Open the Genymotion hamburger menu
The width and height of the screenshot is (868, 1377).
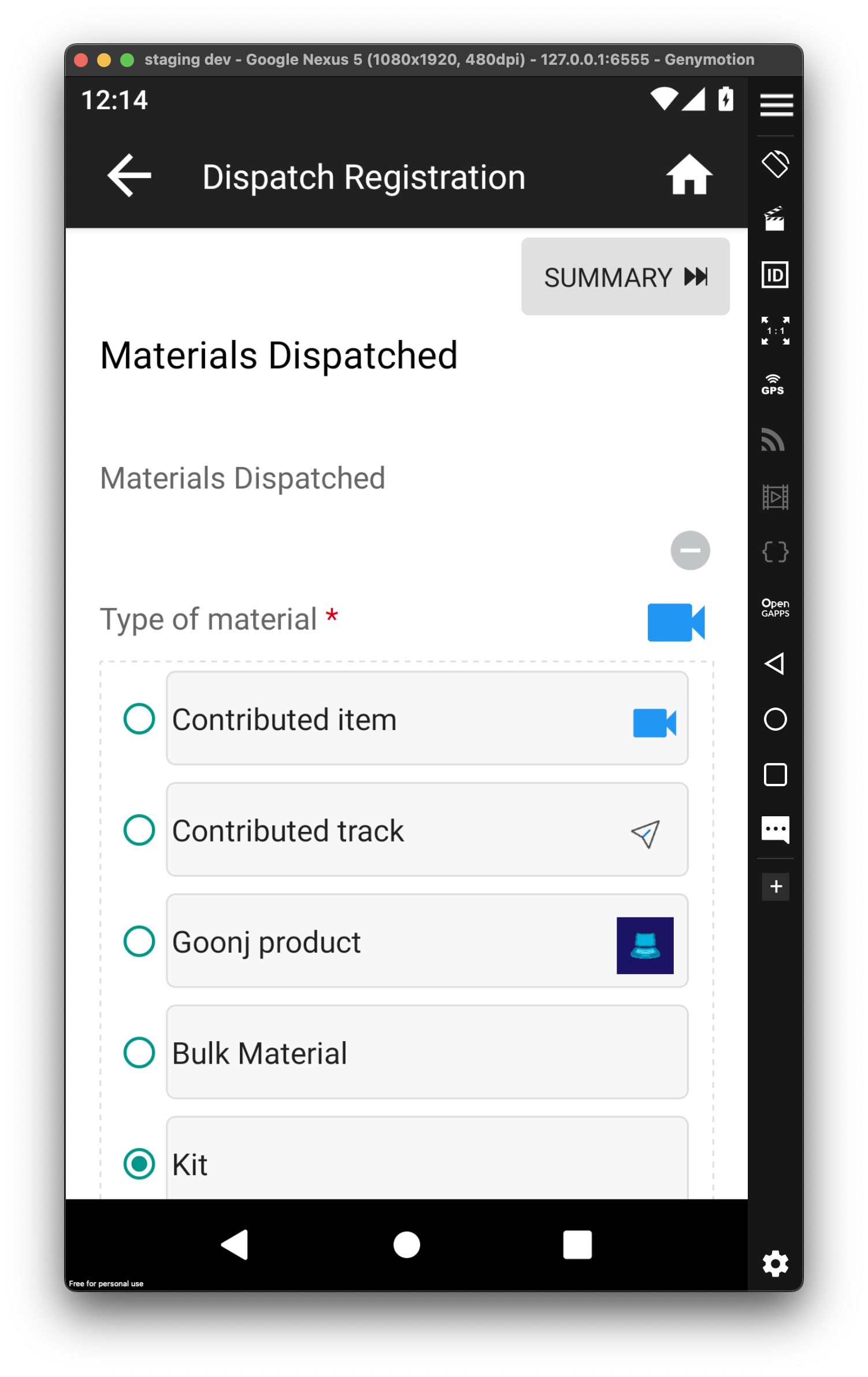776,105
